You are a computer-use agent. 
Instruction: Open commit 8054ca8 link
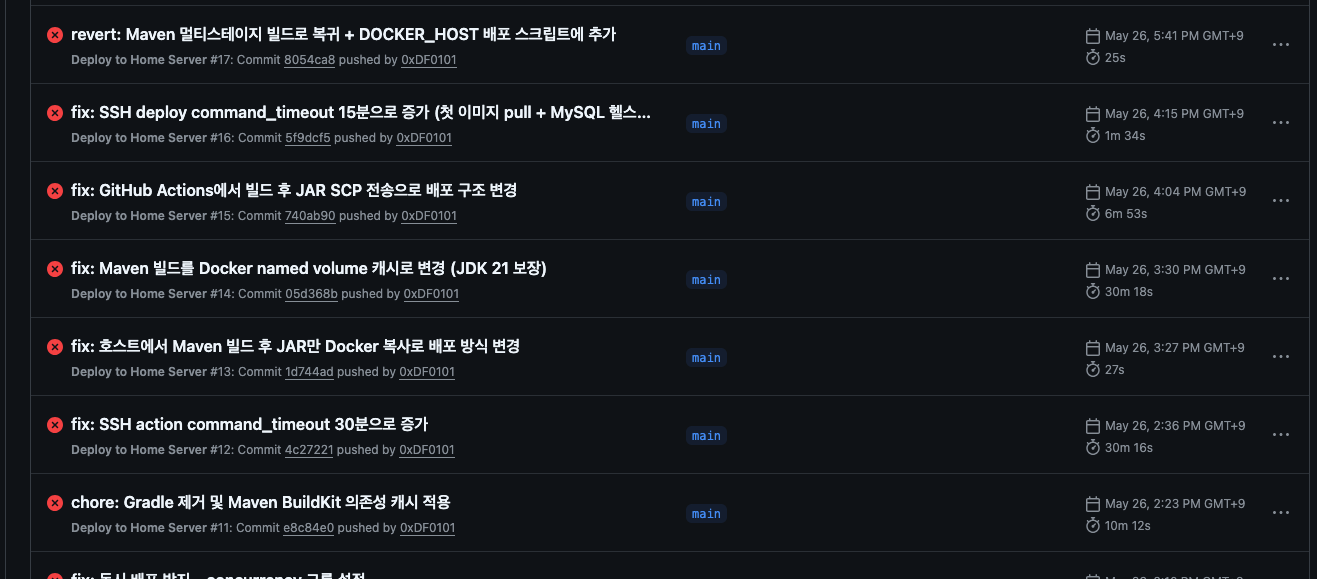309,60
